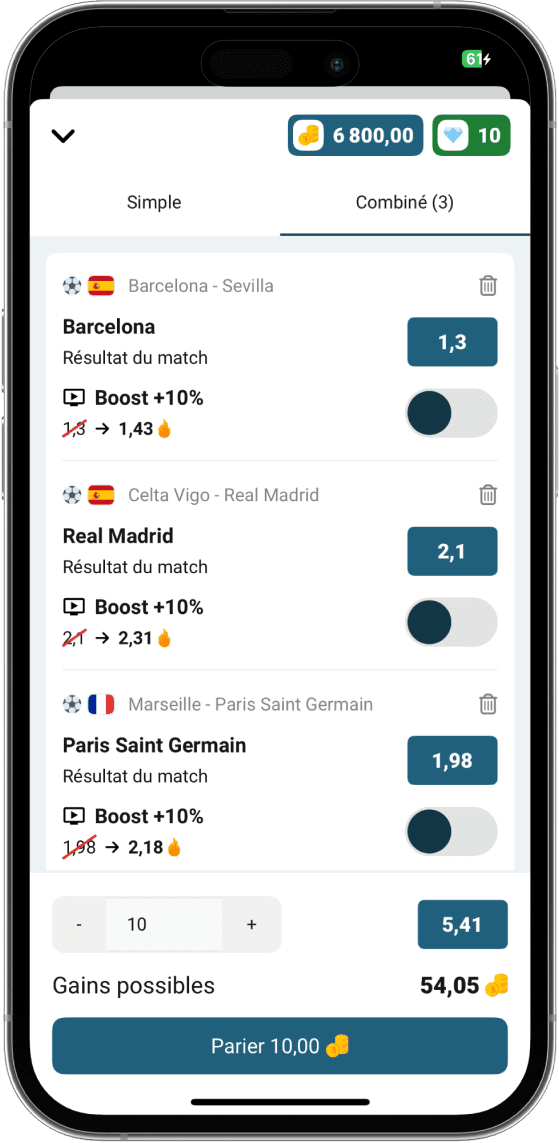The image size is (559, 1143).
Task: Select the Combiné (3) tab
Action: click(404, 203)
